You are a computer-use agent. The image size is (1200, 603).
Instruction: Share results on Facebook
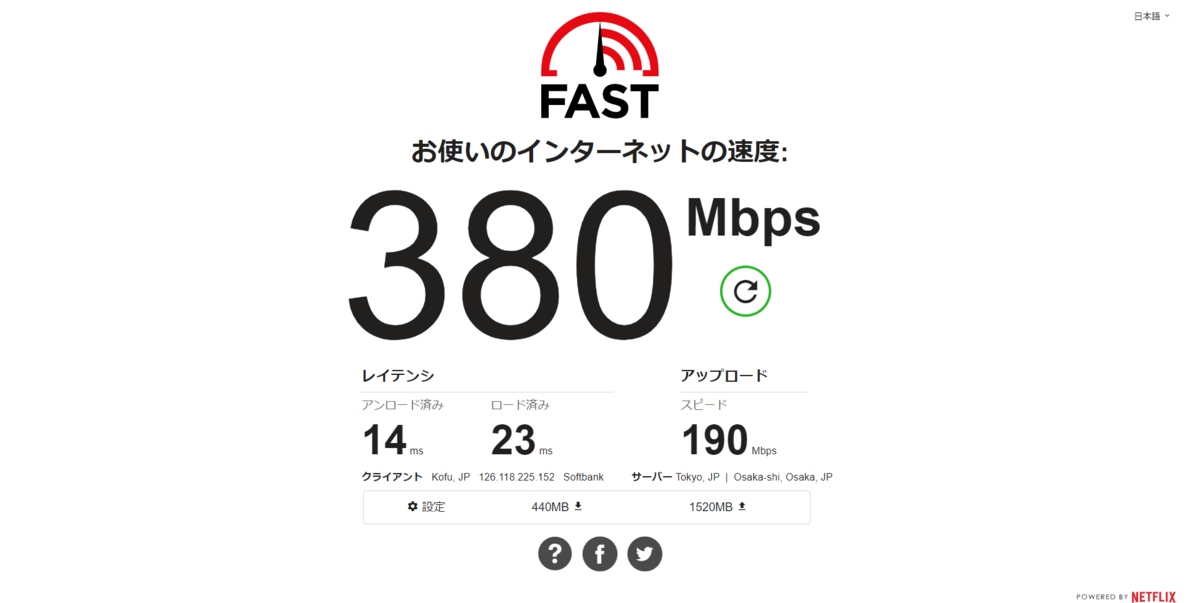coord(600,553)
